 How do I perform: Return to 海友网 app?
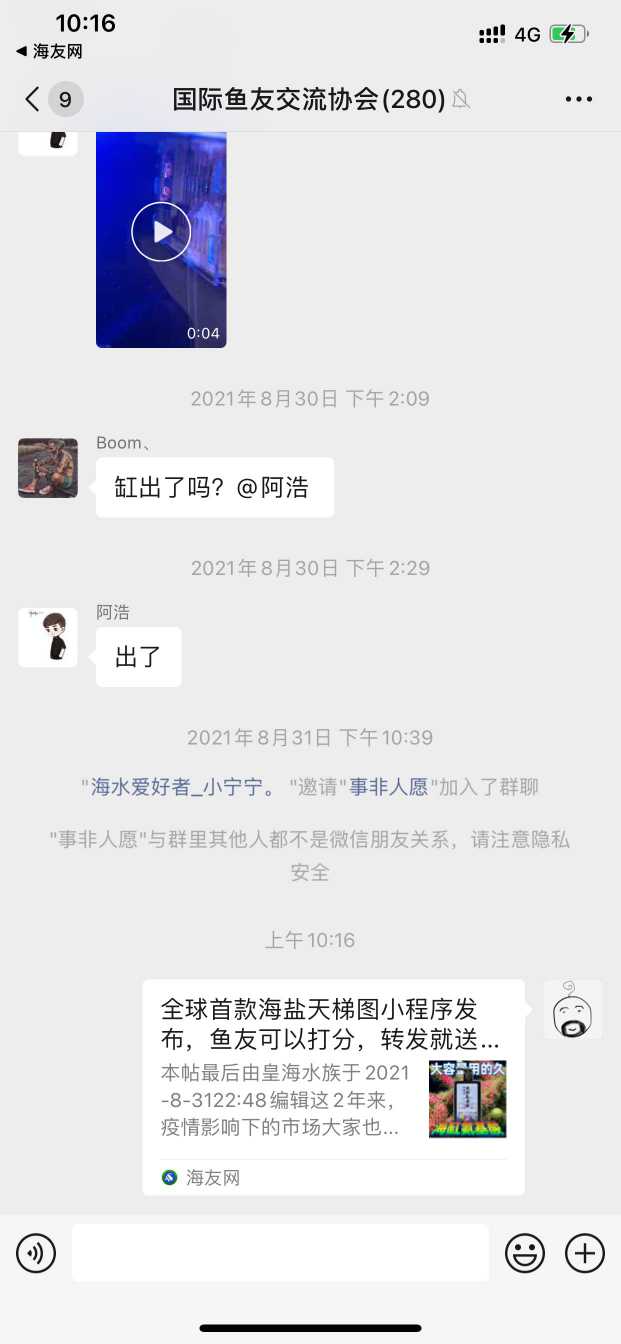(50, 51)
